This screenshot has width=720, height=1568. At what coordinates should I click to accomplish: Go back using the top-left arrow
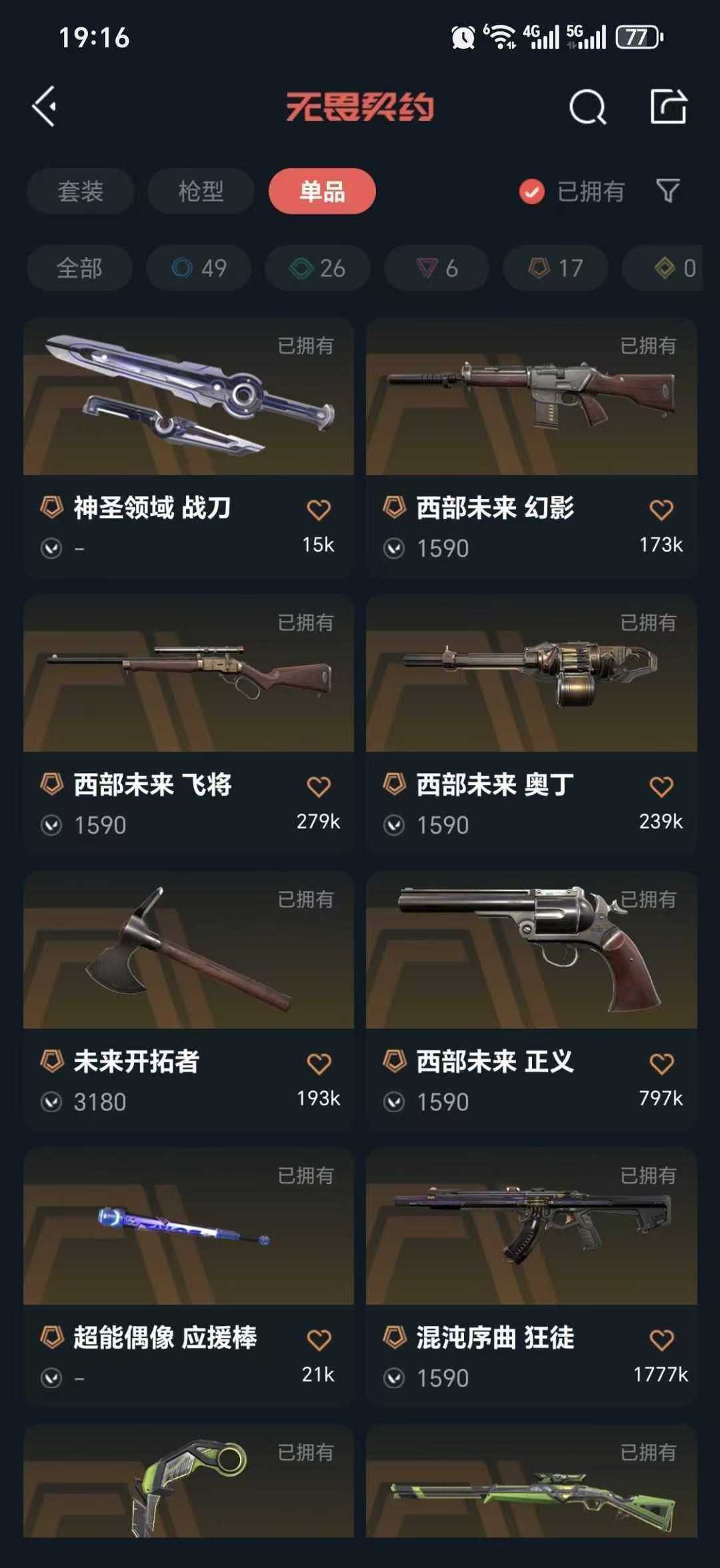pos(45,106)
